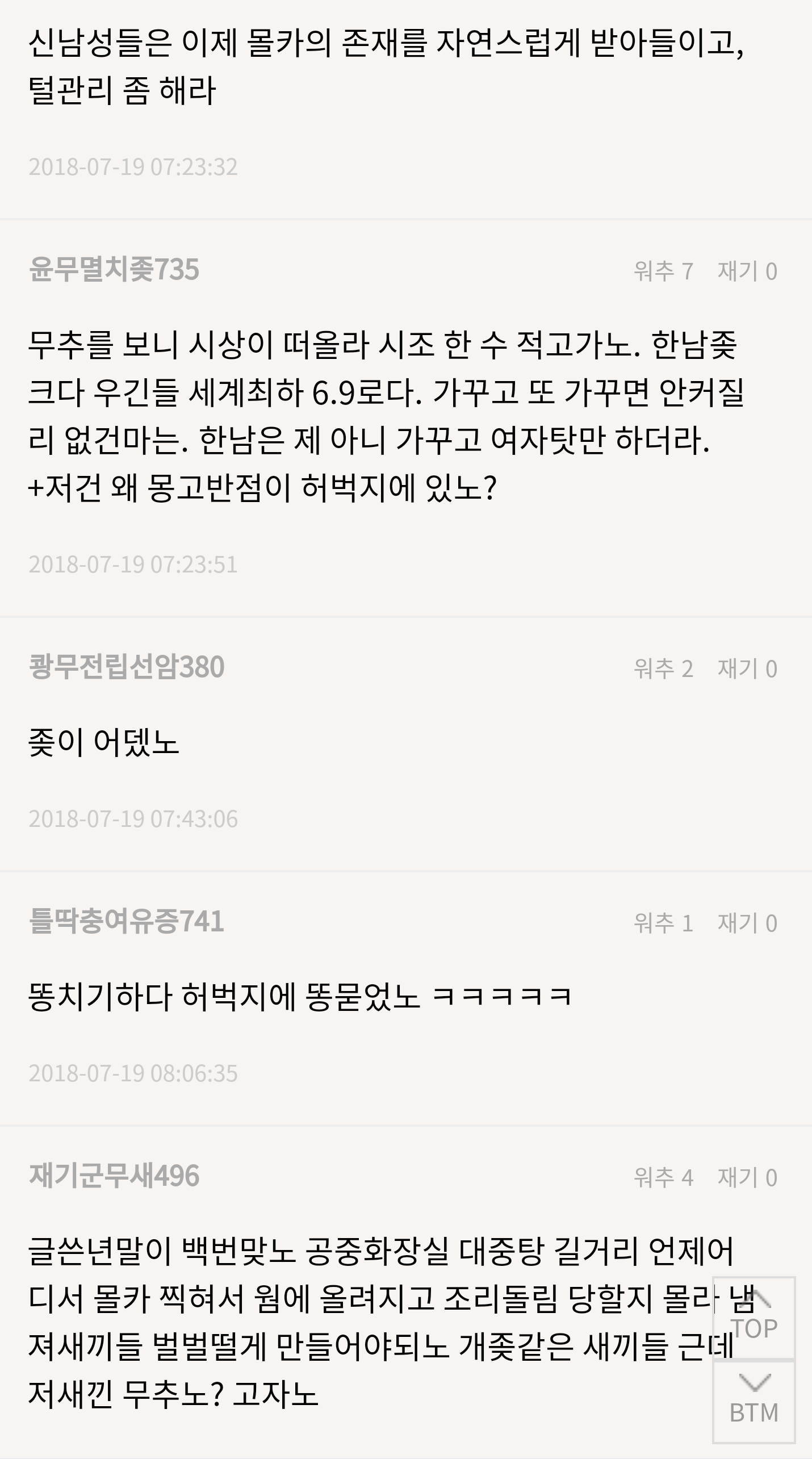Viewport: 812px width, 1459px height.
Task: Tap 재기 0 beside 워추 4
Action: tap(747, 1178)
